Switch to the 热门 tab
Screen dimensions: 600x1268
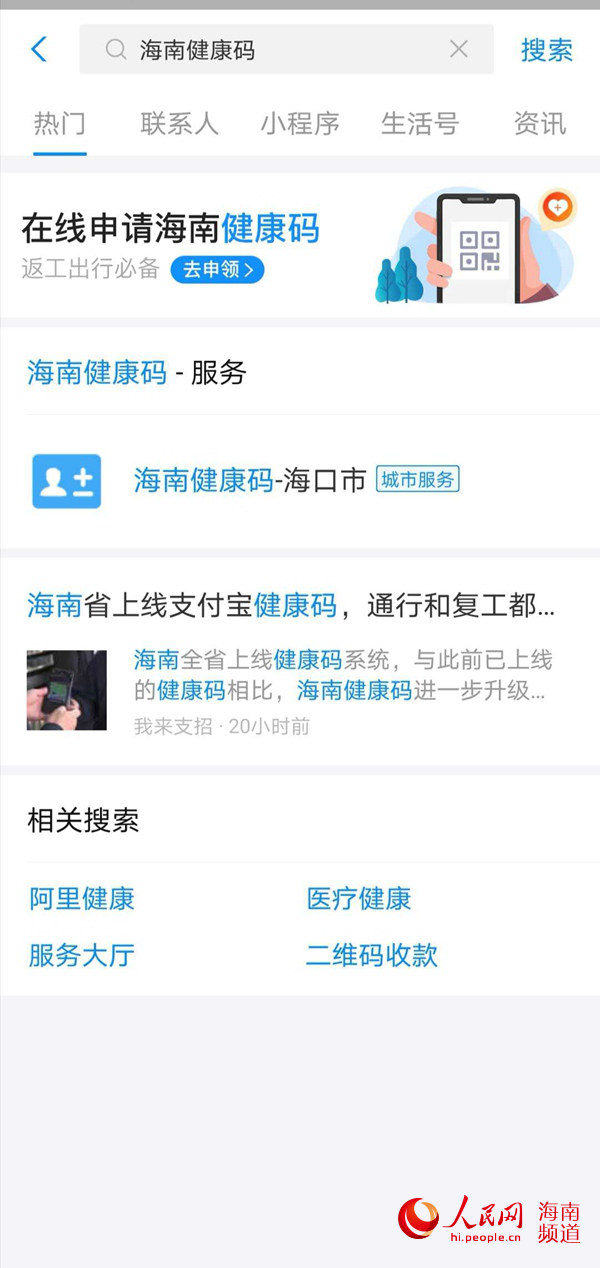pos(60,124)
